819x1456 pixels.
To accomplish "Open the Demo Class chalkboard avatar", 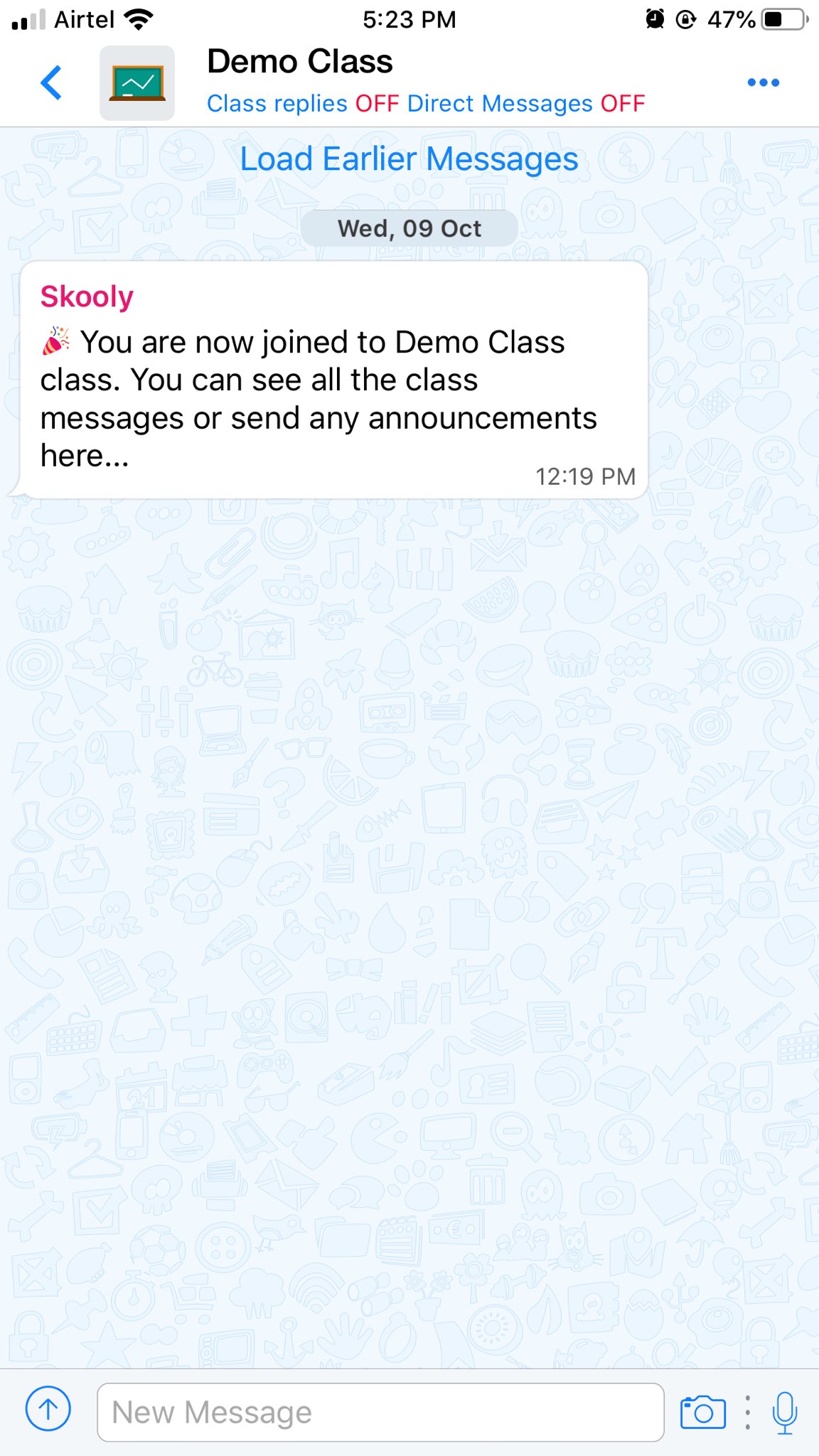I will pyautogui.click(x=137, y=83).
